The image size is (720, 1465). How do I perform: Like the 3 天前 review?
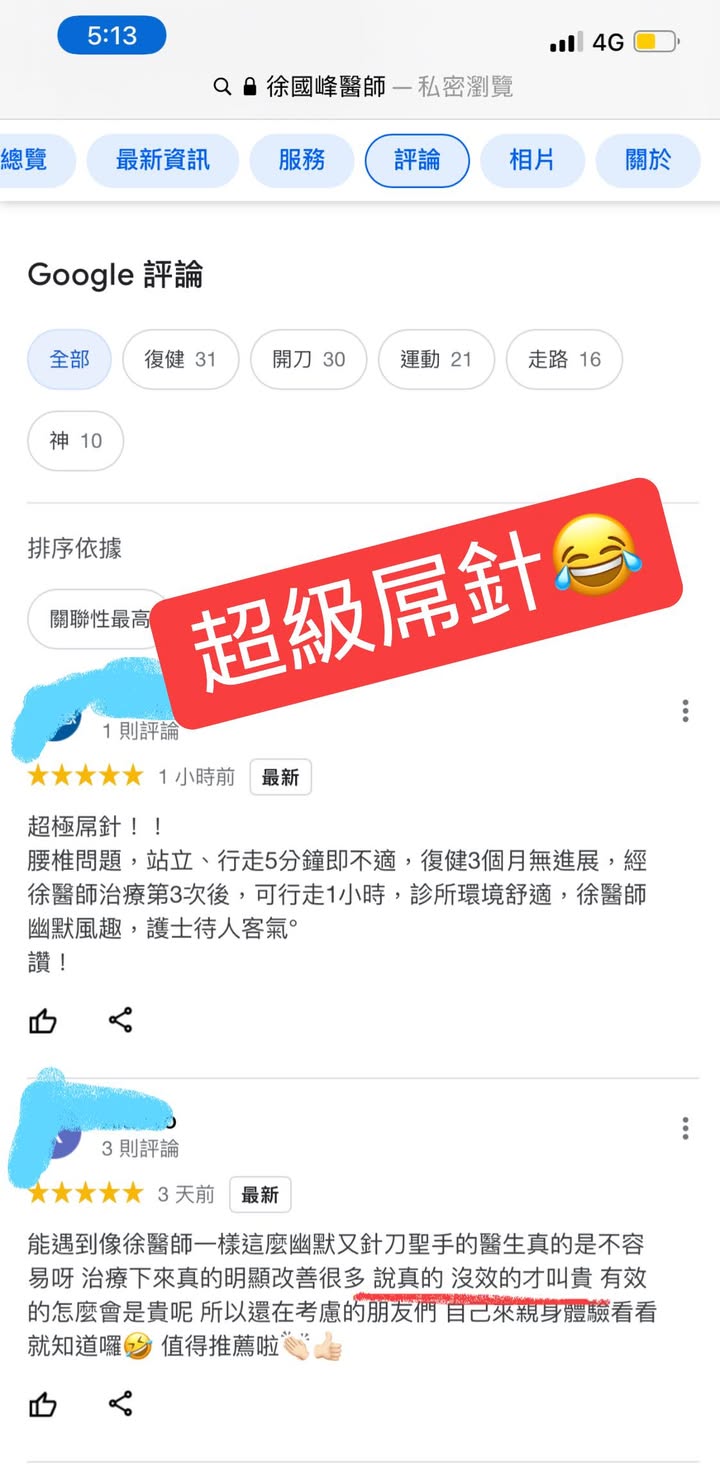43,1405
